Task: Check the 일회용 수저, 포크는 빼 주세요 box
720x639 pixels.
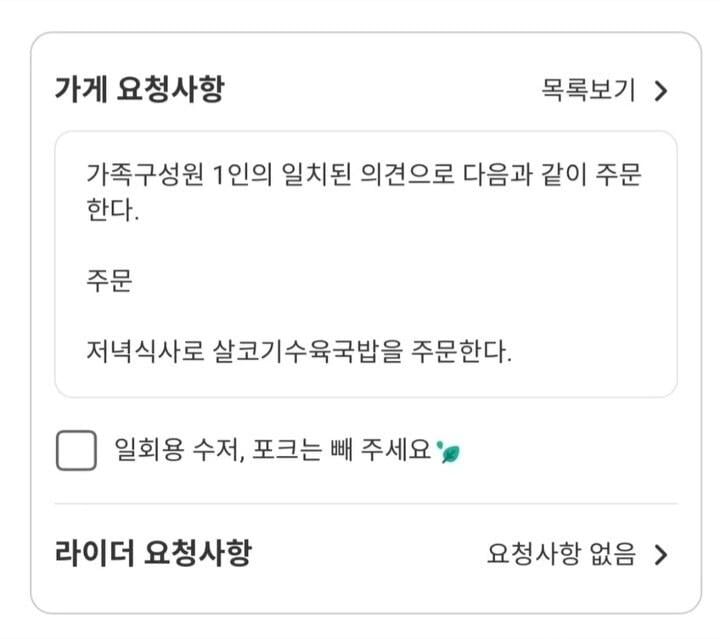Action: [x=77, y=451]
